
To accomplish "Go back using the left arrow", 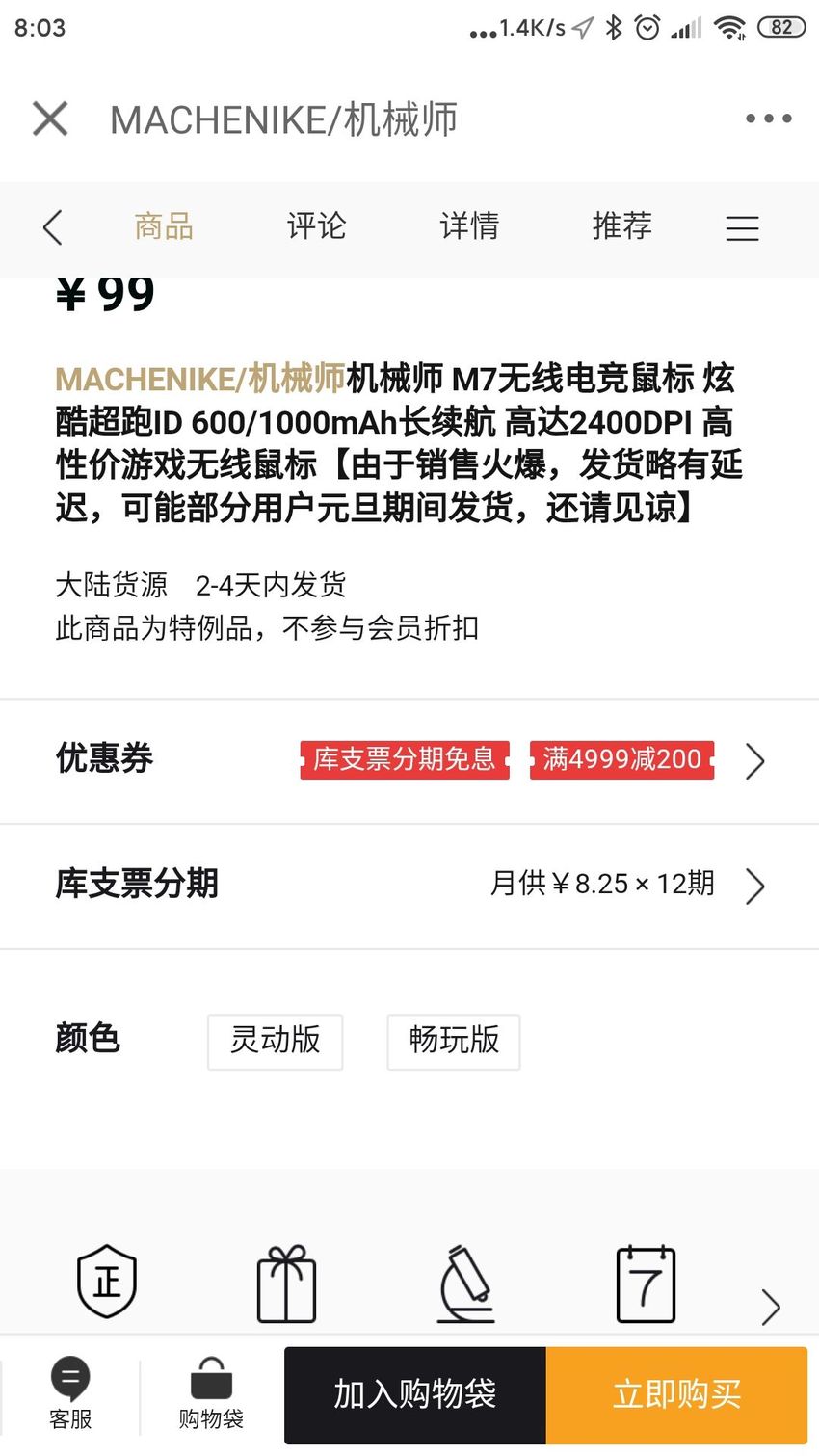I will 53,227.
